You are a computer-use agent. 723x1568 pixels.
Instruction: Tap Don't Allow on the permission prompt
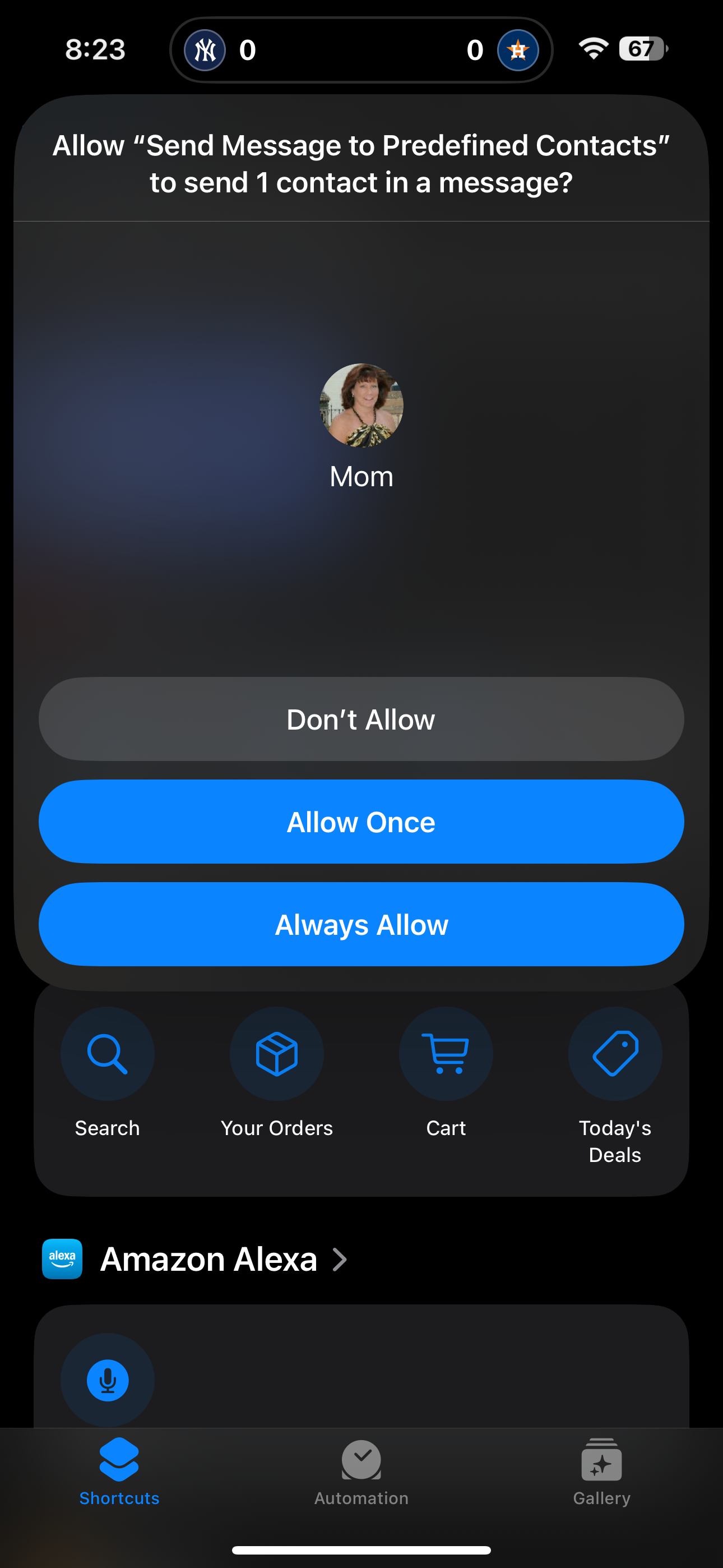point(361,719)
